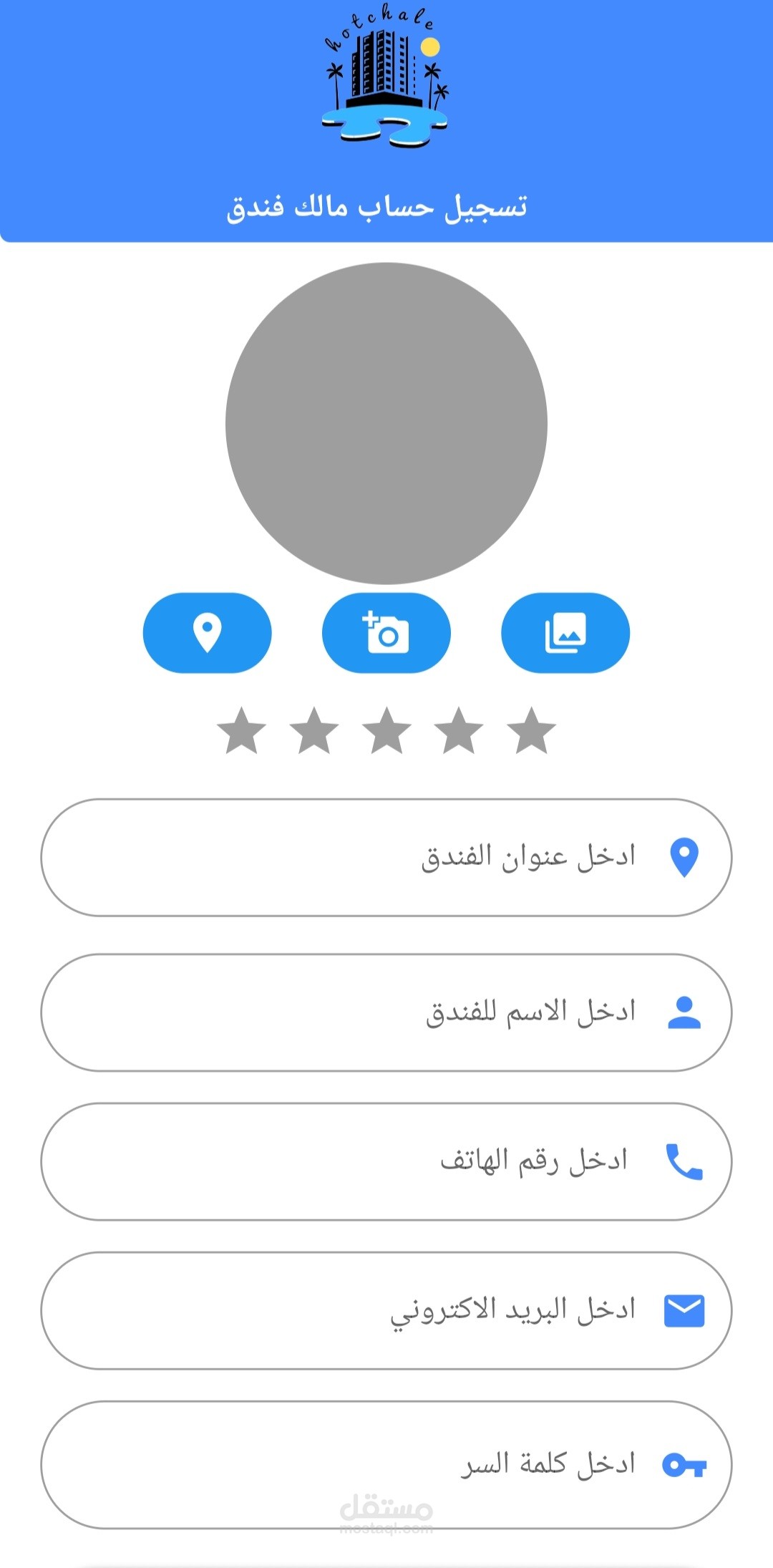Screen dimensions: 773x1568
Task: Focus the hotel address field (عنوان الفندق)
Action: click(386, 858)
